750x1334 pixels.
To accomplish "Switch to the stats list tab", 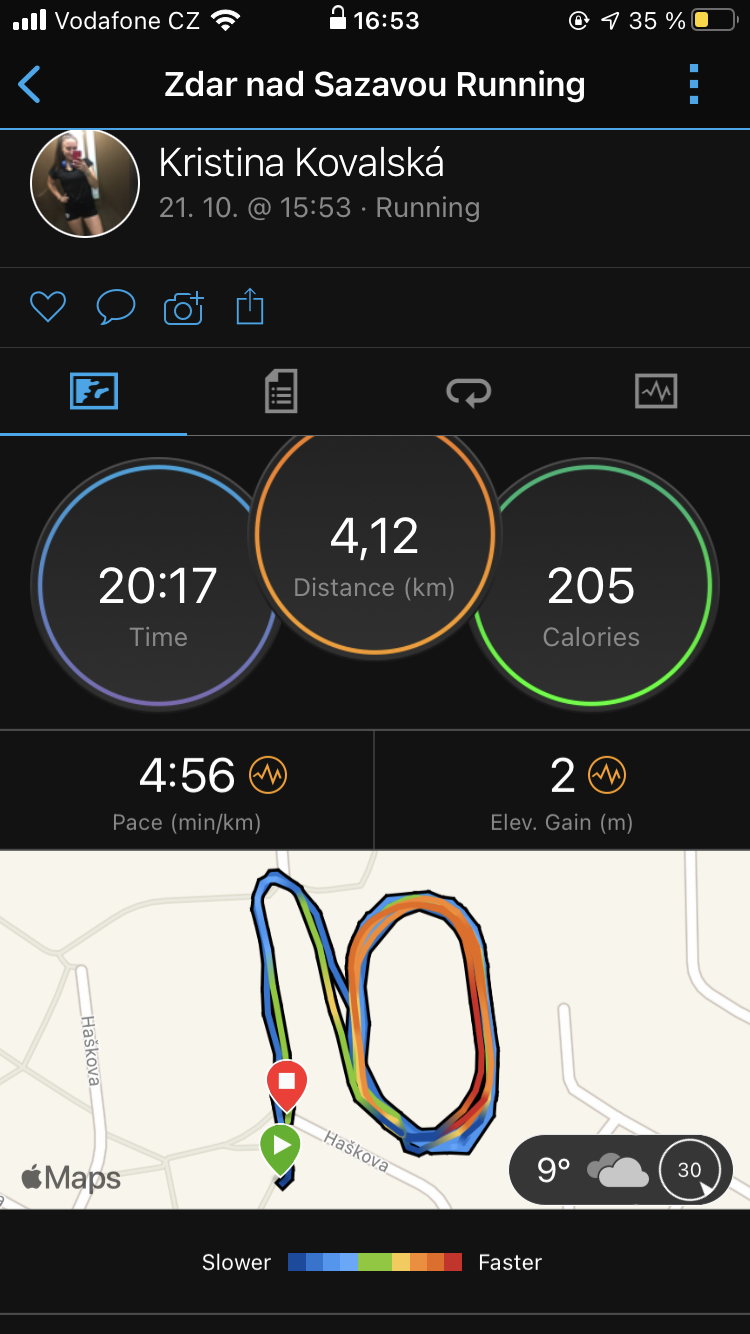I will (x=281, y=391).
